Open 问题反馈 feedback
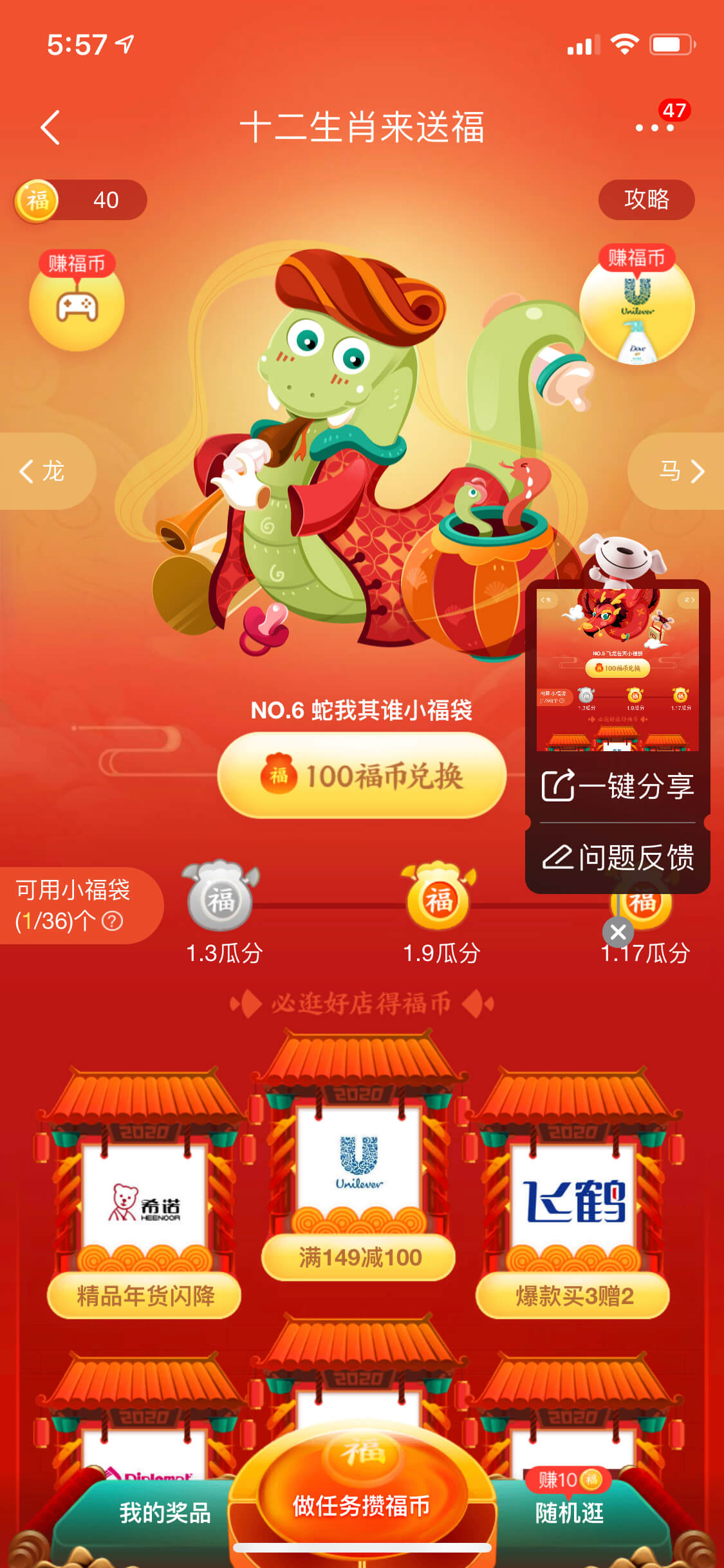This screenshot has height=1568, width=724. tap(618, 857)
